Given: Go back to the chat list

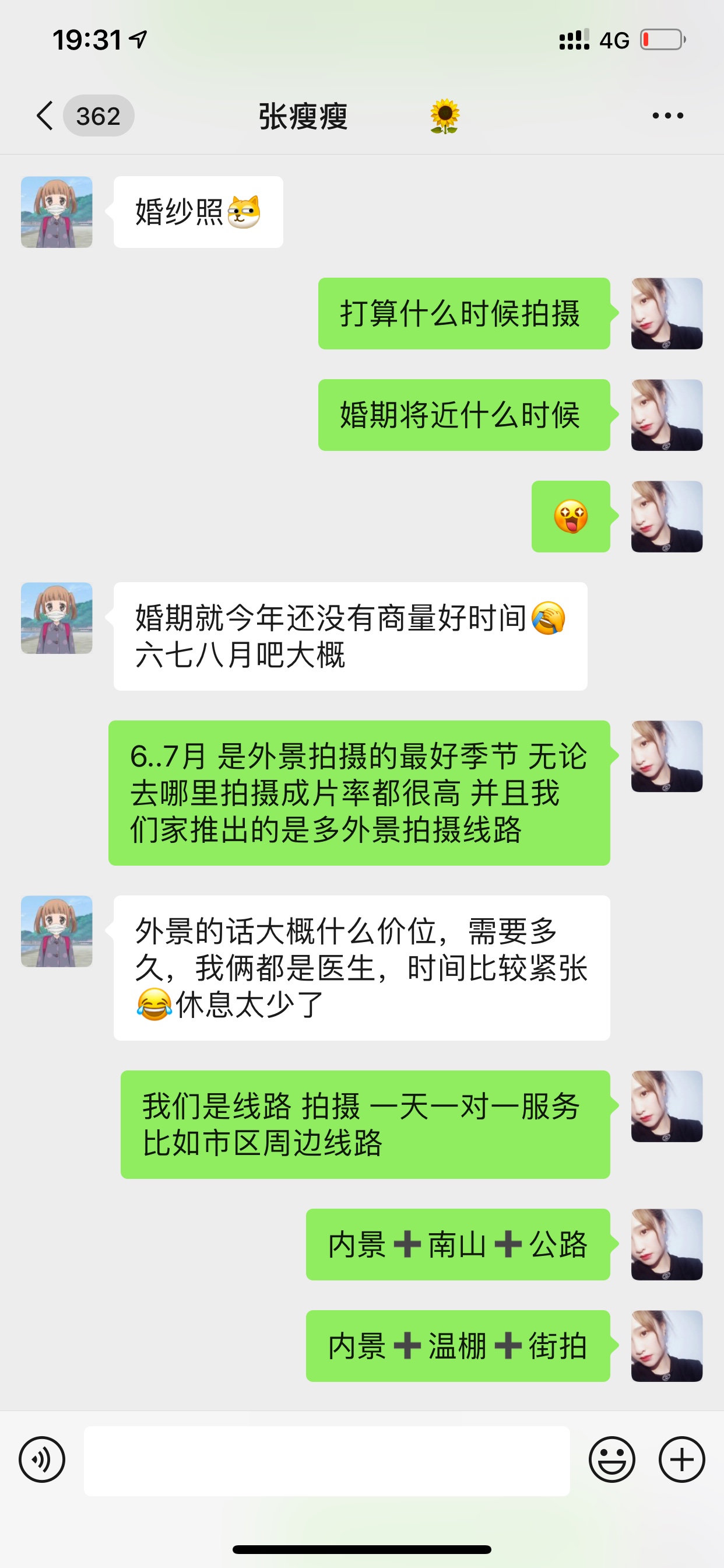Looking at the screenshot, I should (x=45, y=116).
